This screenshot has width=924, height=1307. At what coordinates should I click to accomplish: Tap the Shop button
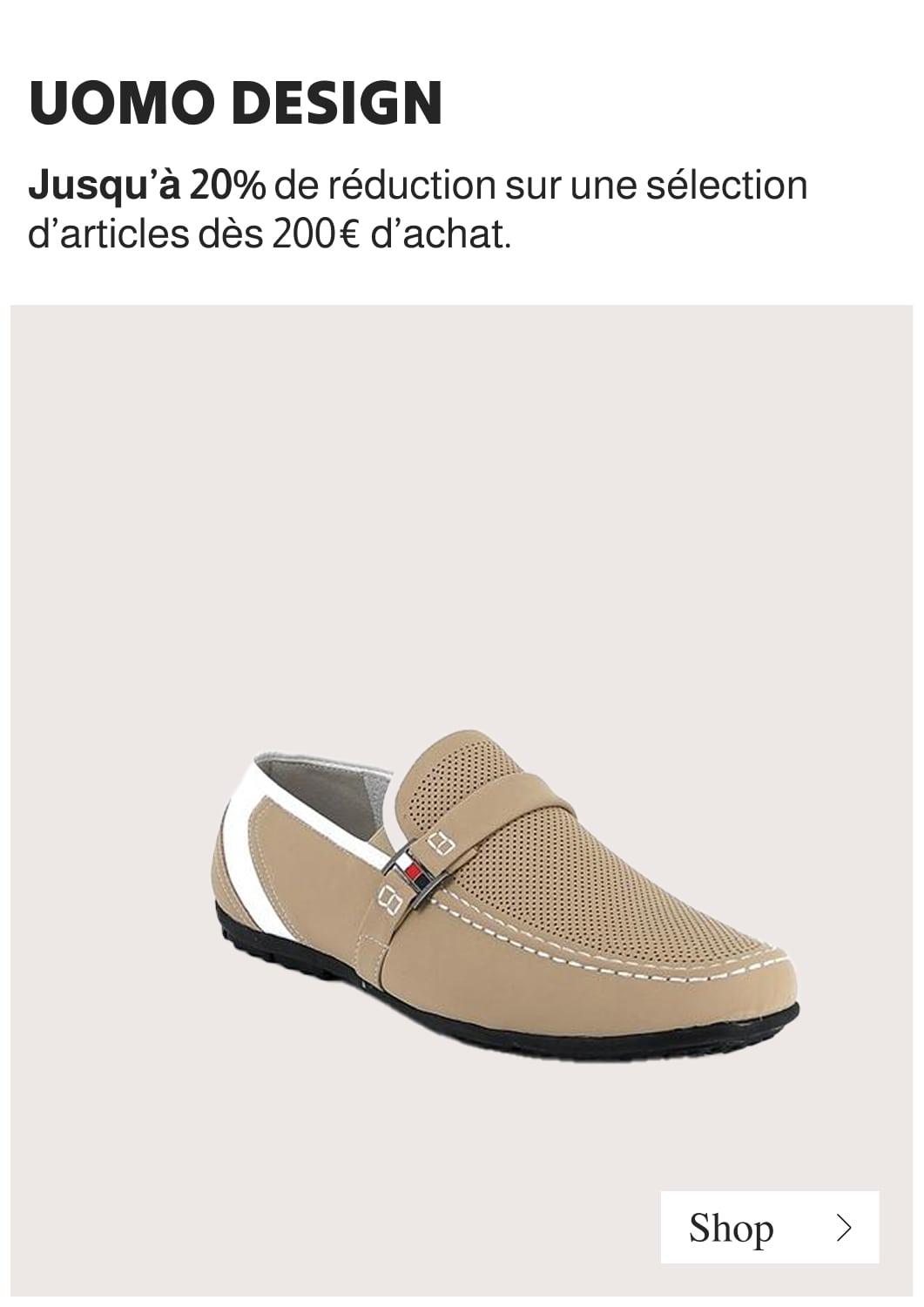769,1227
